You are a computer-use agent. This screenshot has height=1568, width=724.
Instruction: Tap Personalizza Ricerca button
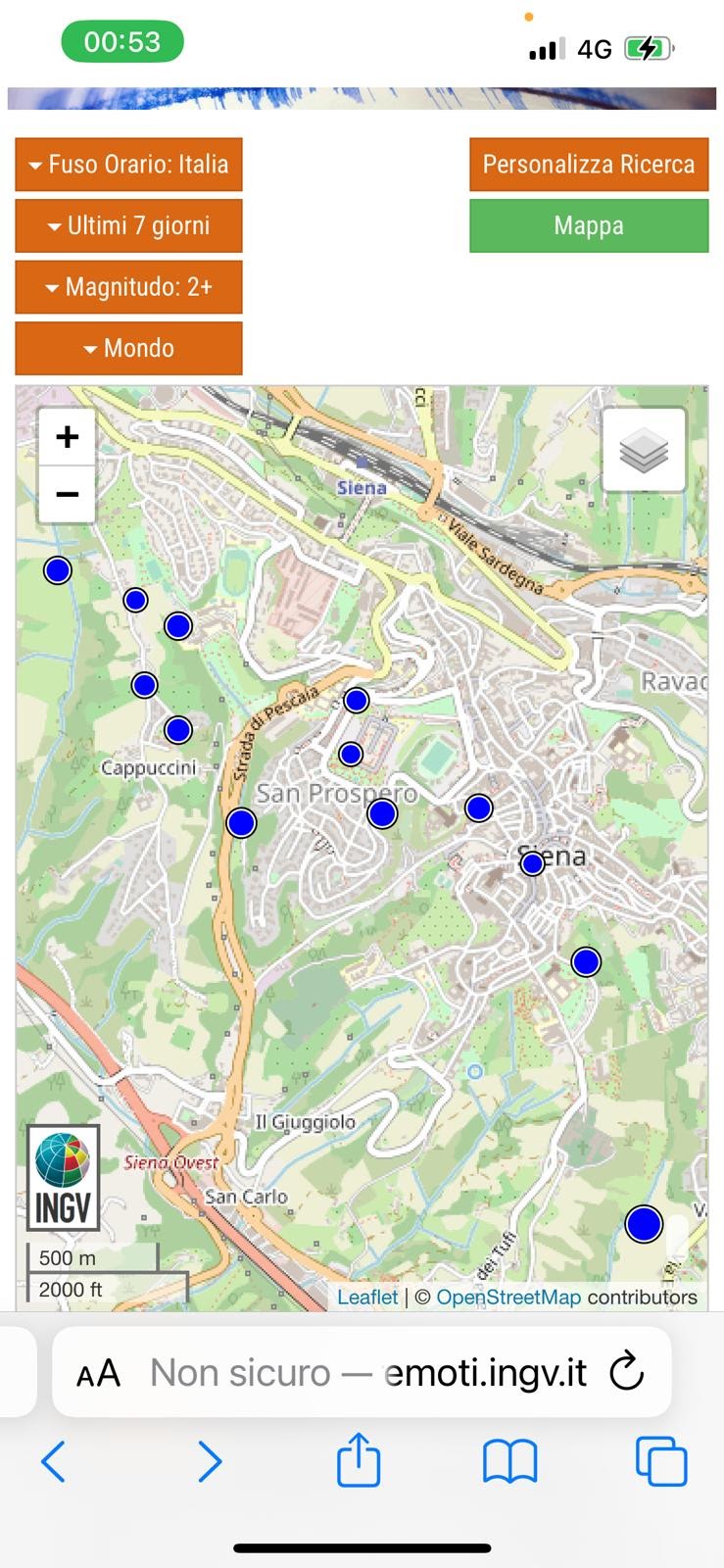(x=589, y=164)
